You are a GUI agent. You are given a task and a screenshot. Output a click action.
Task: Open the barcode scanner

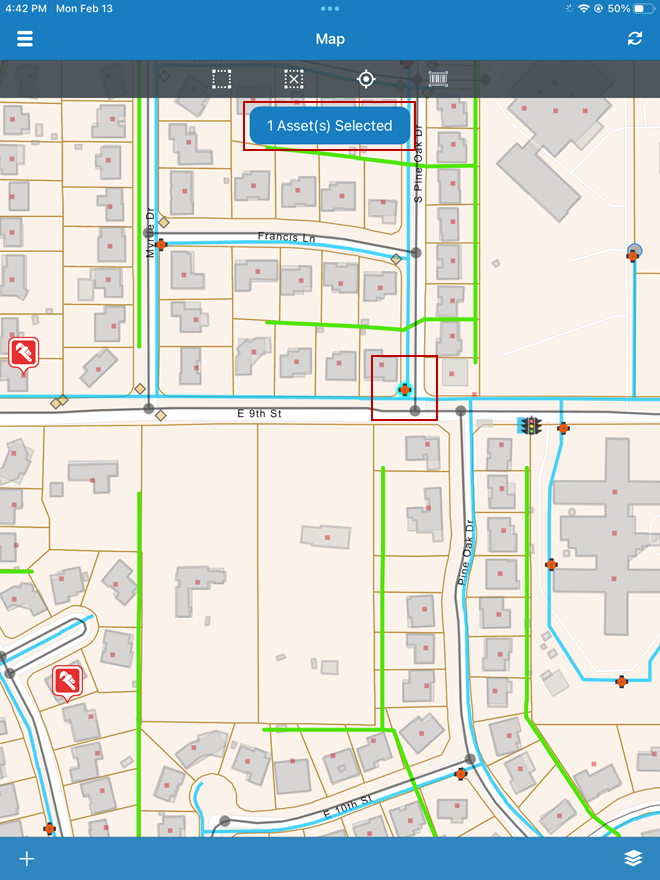(x=437, y=79)
